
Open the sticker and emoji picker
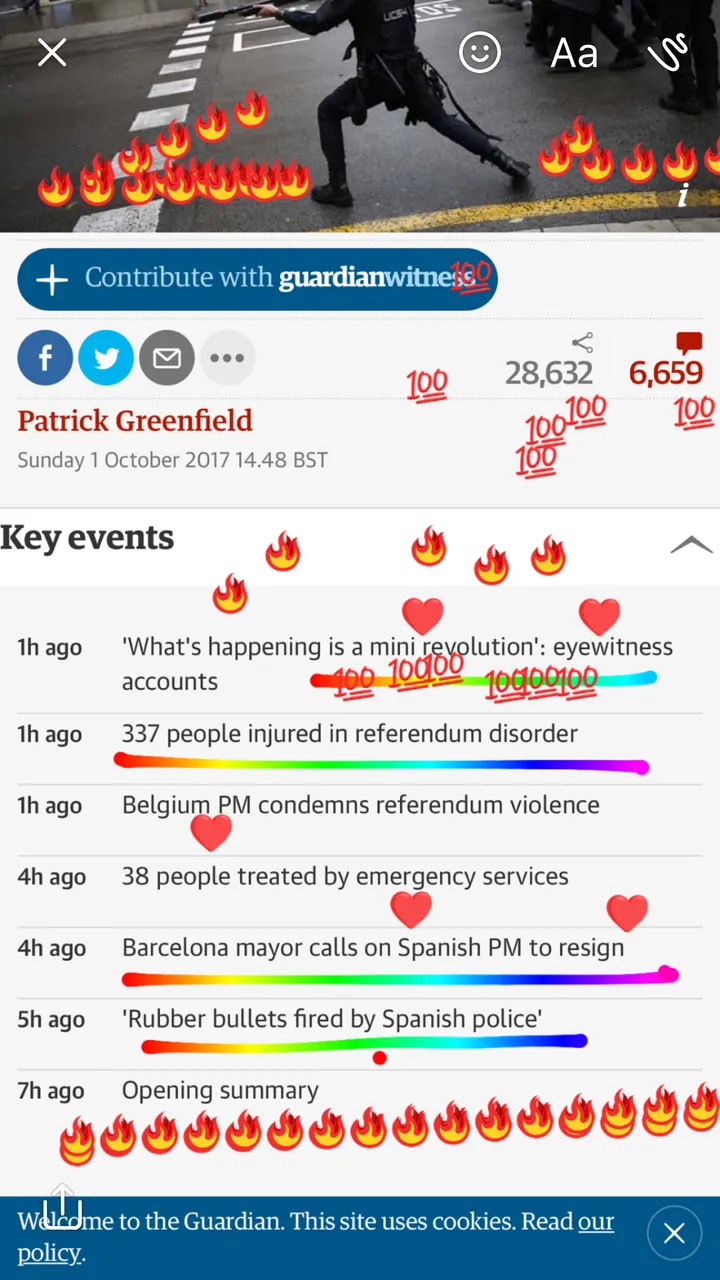click(479, 52)
